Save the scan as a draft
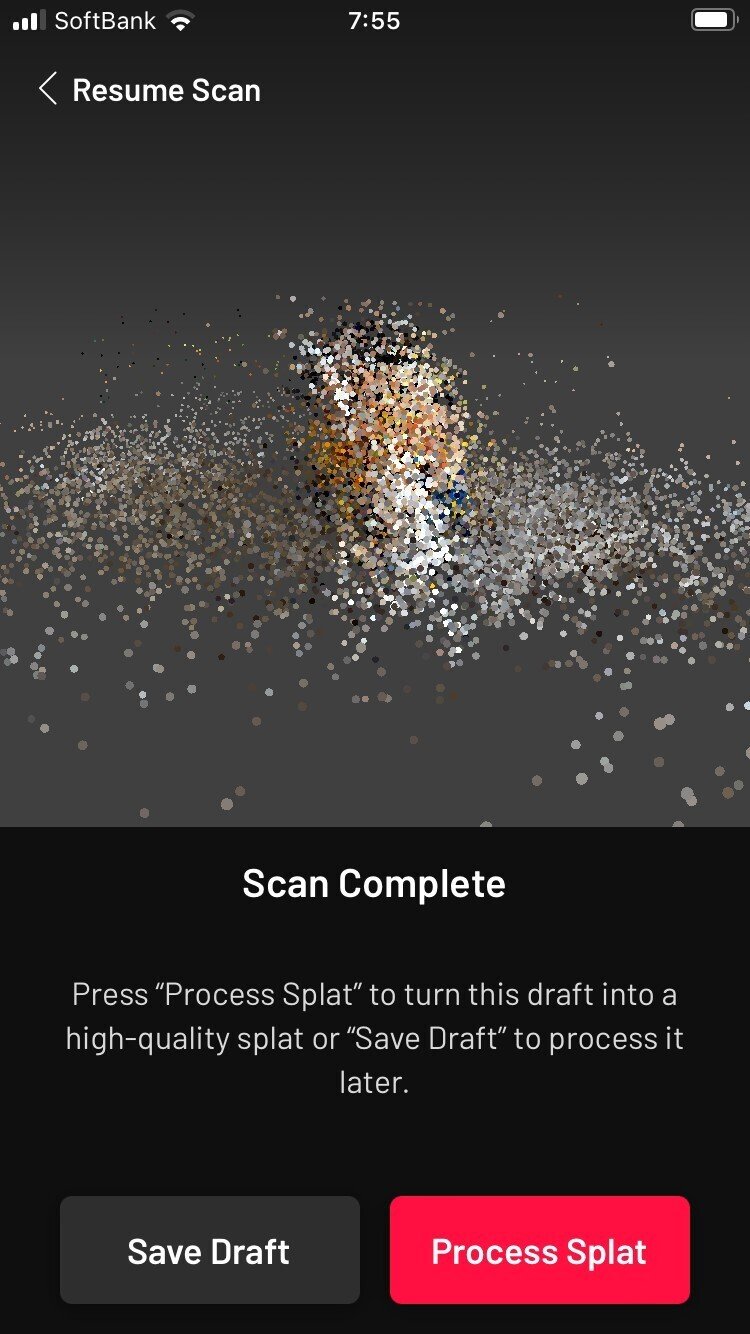The width and height of the screenshot is (750, 1334). (209, 1251)
